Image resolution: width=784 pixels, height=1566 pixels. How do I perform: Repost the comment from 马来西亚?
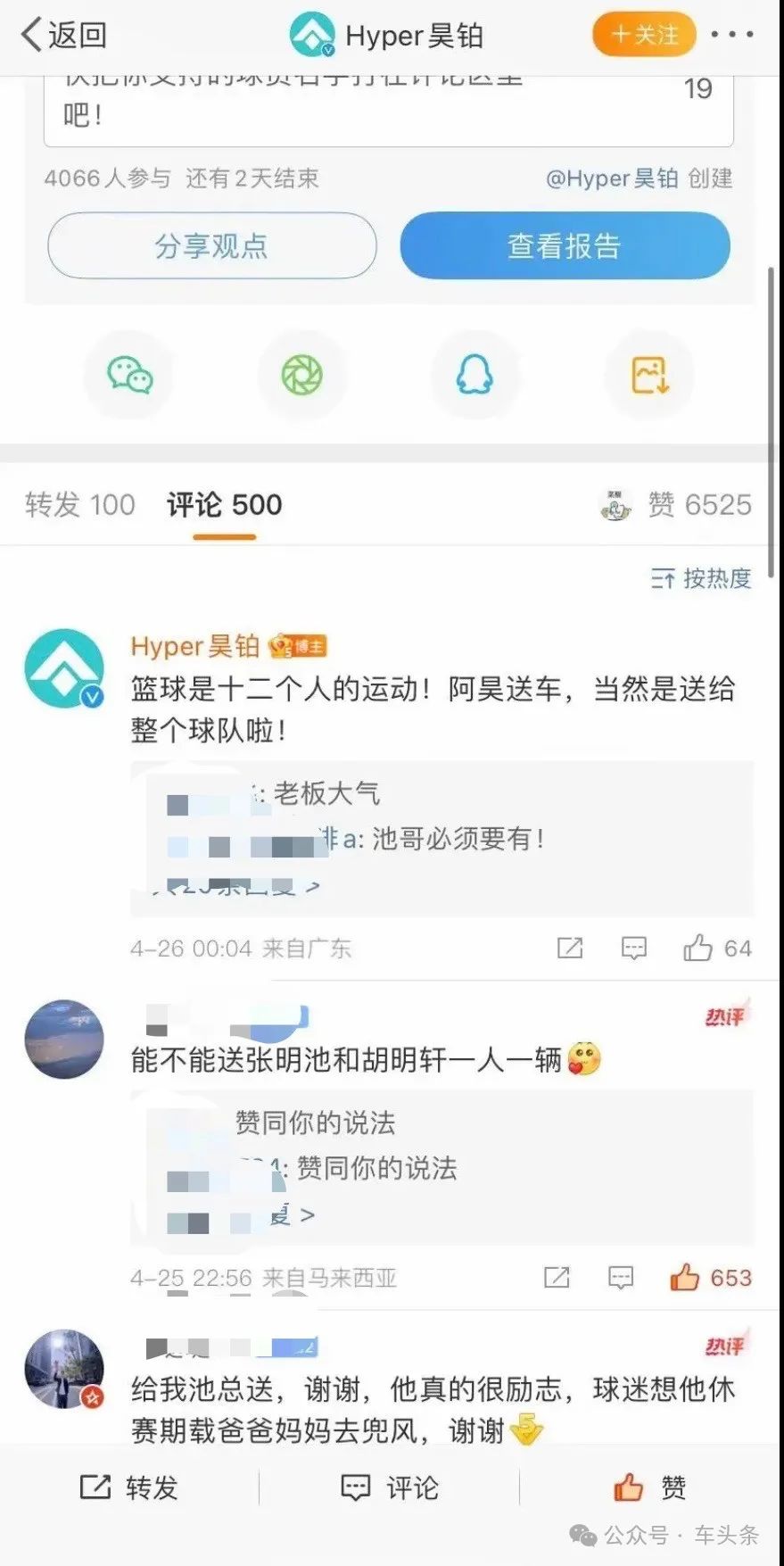pos(557,1278)
